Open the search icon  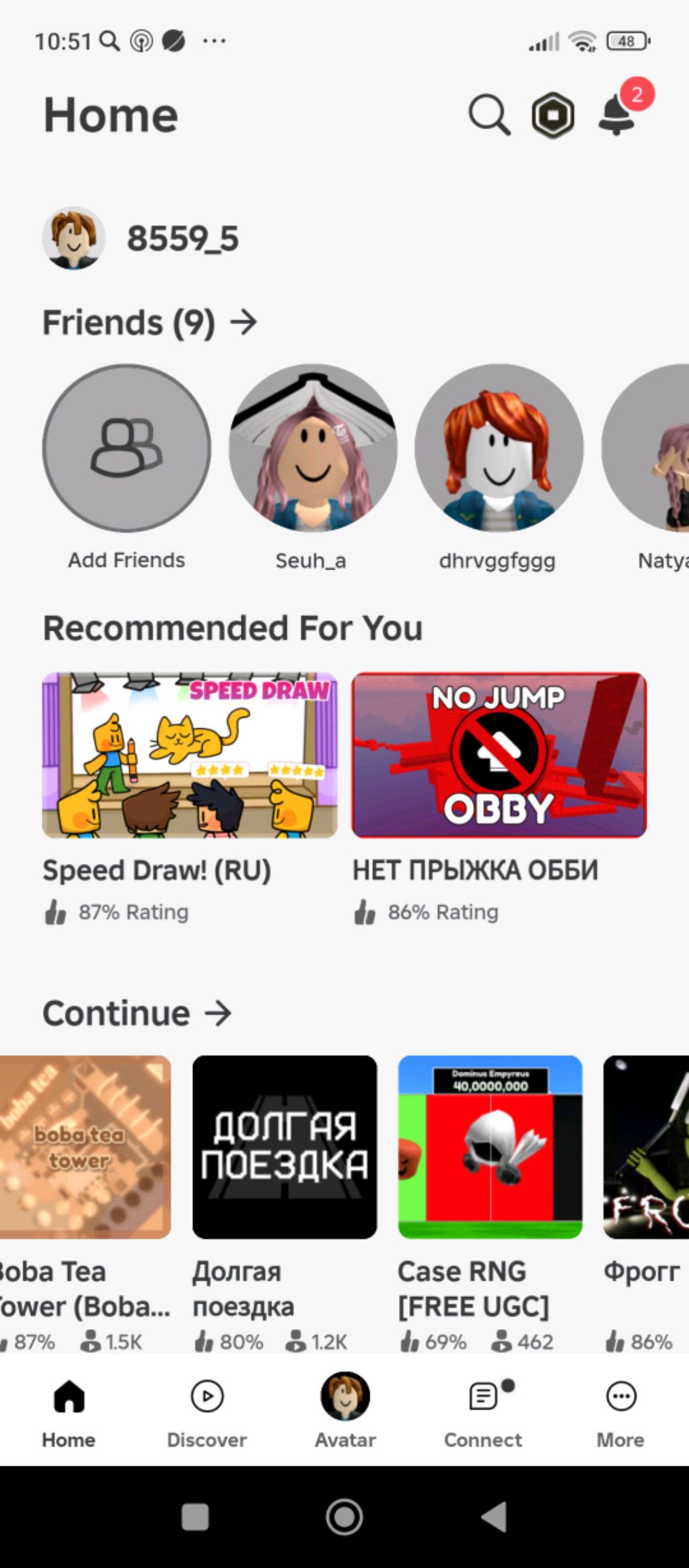tap(489, 115)
